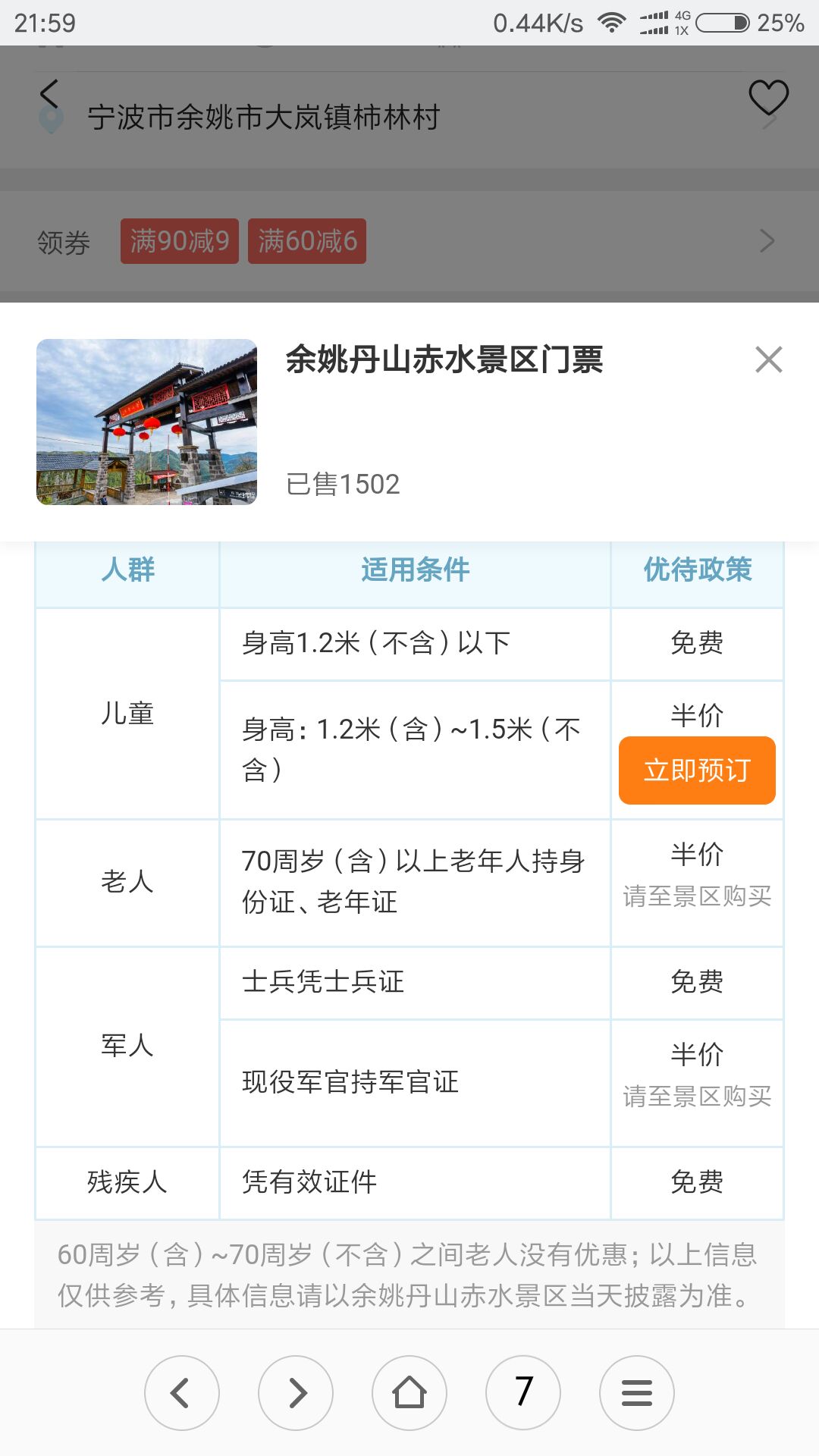Open the browser menu
Viewport: 819px width, 1456px height.
point(637,1393)
